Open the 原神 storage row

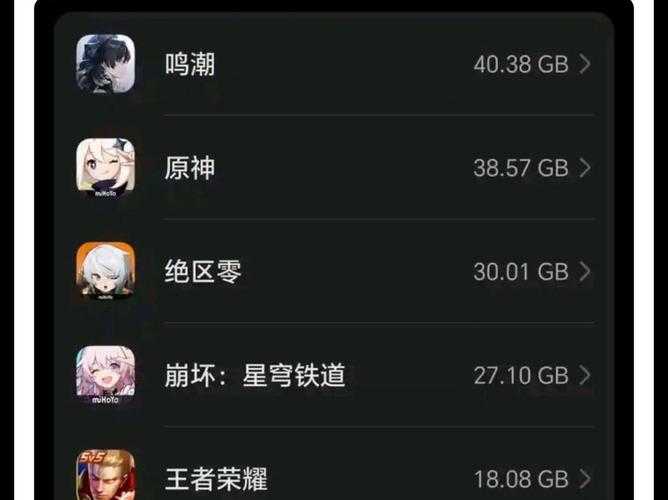coord(334,168)
